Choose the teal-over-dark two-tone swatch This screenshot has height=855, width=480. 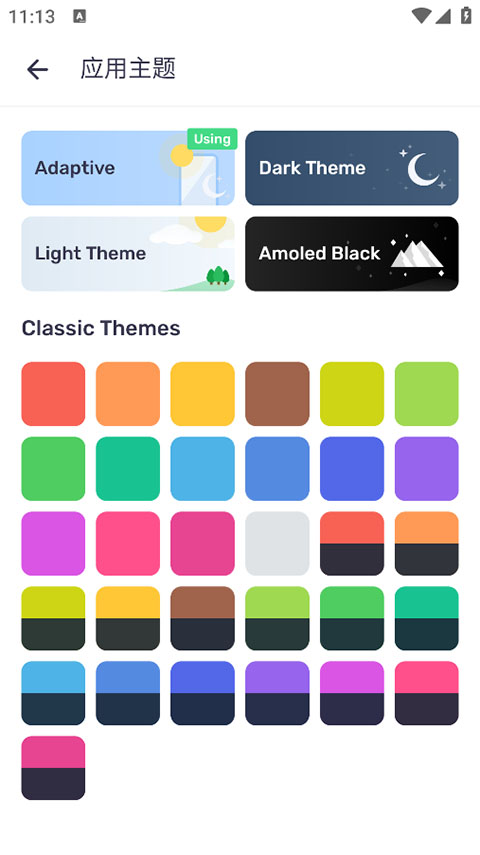click(427, 618)
